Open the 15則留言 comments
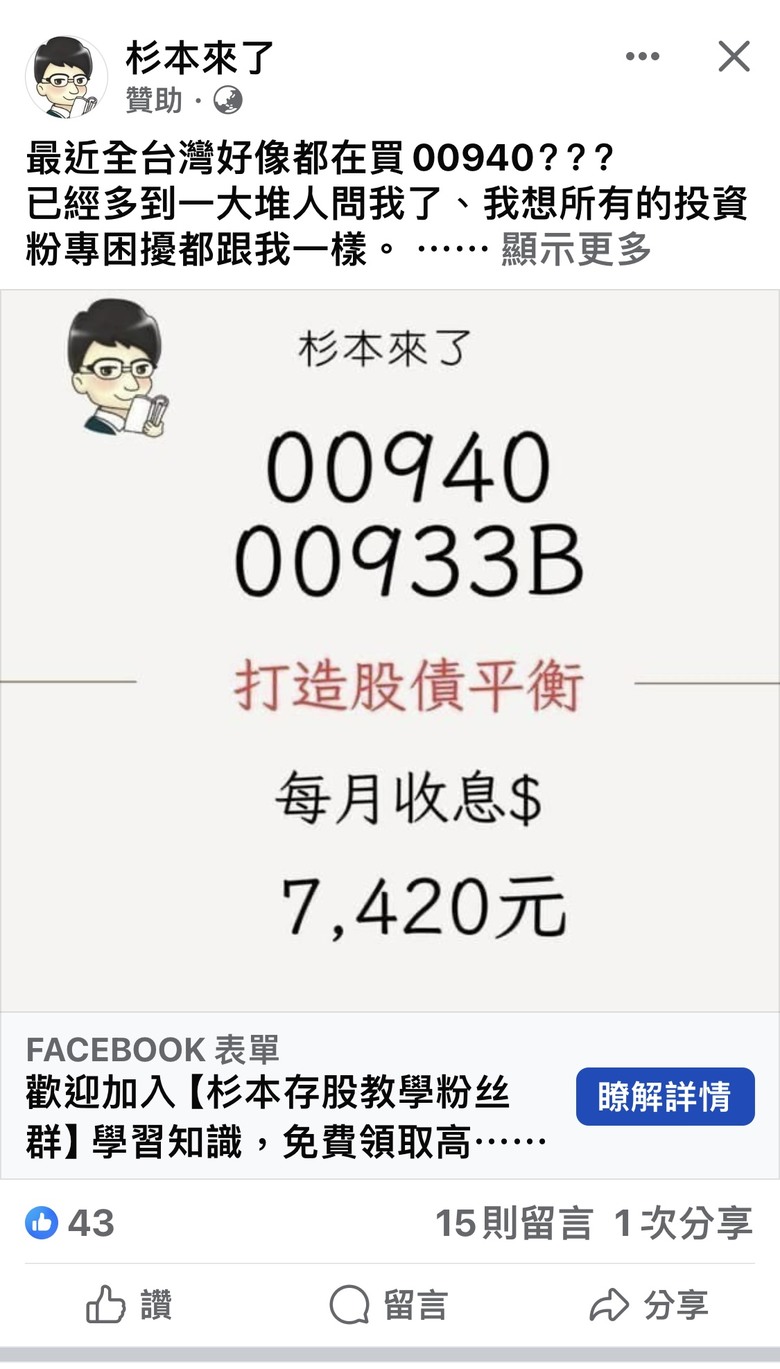The height and width of the screenshot is (1369, 780). tap(513, 1222)
